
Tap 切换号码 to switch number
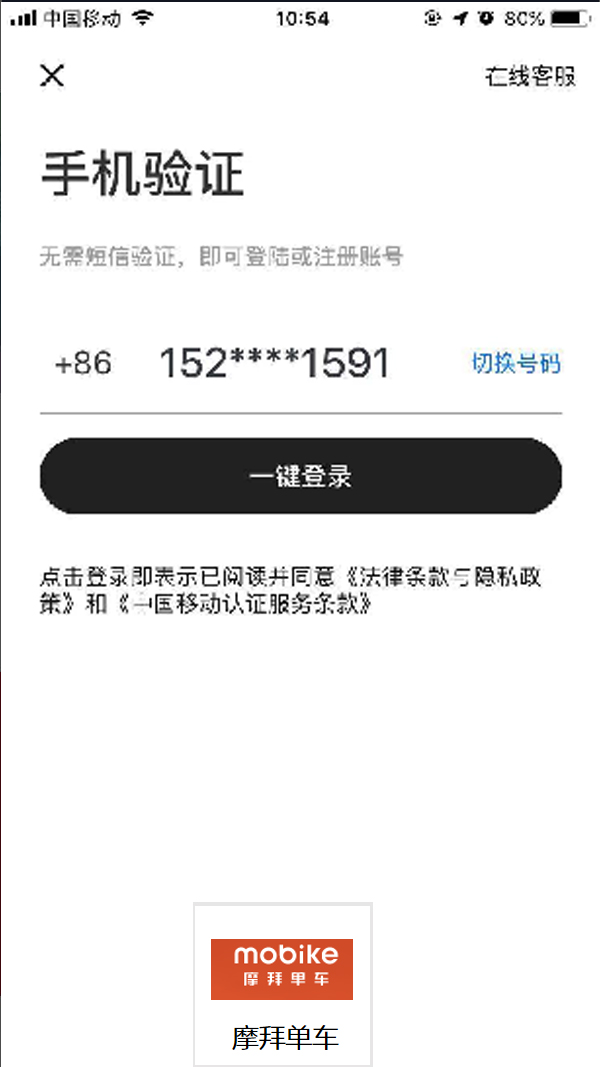(x=516, y=363)
